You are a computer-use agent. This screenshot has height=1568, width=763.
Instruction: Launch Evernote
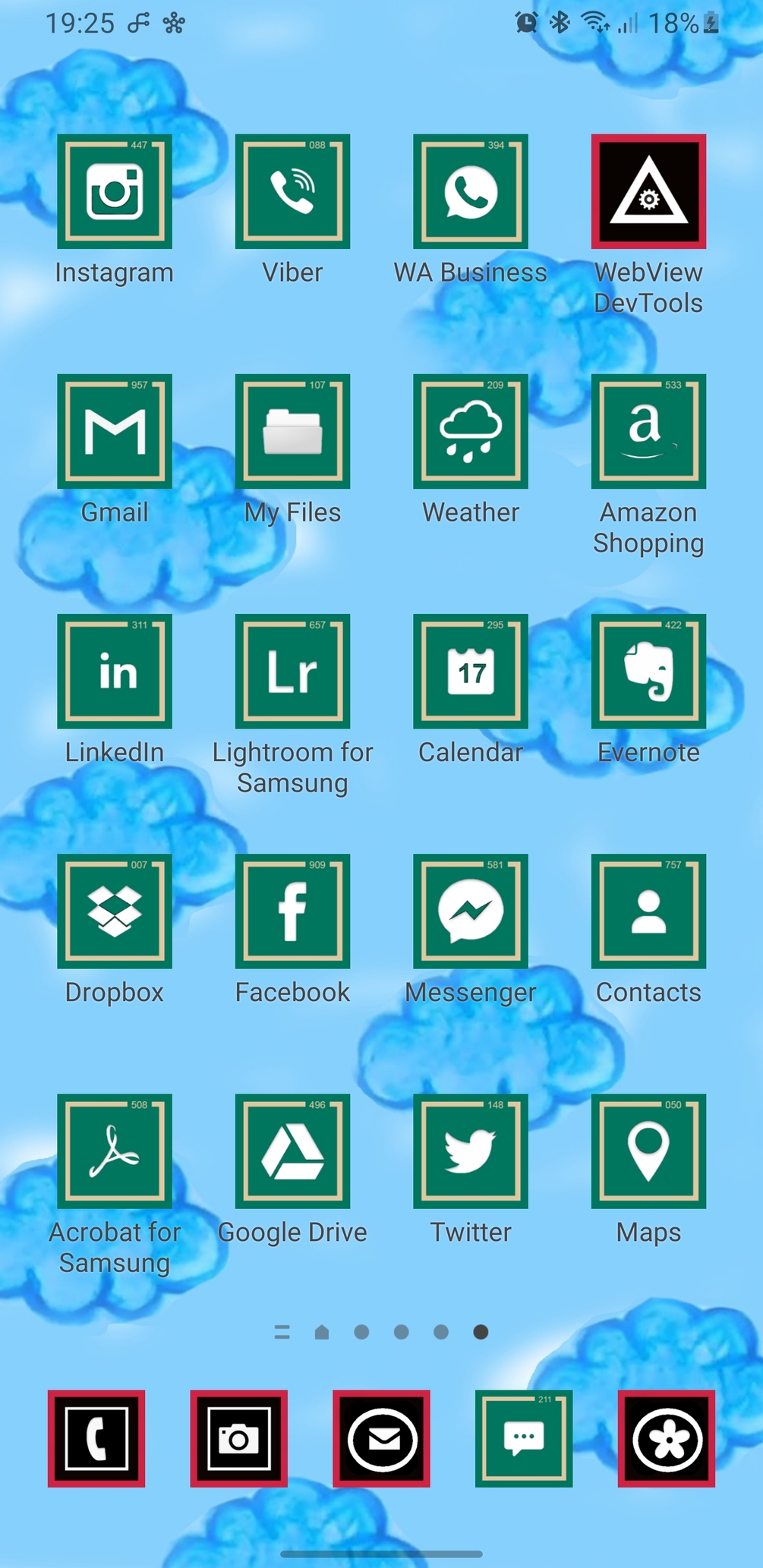pyautogui.click(x=648, y=671)
